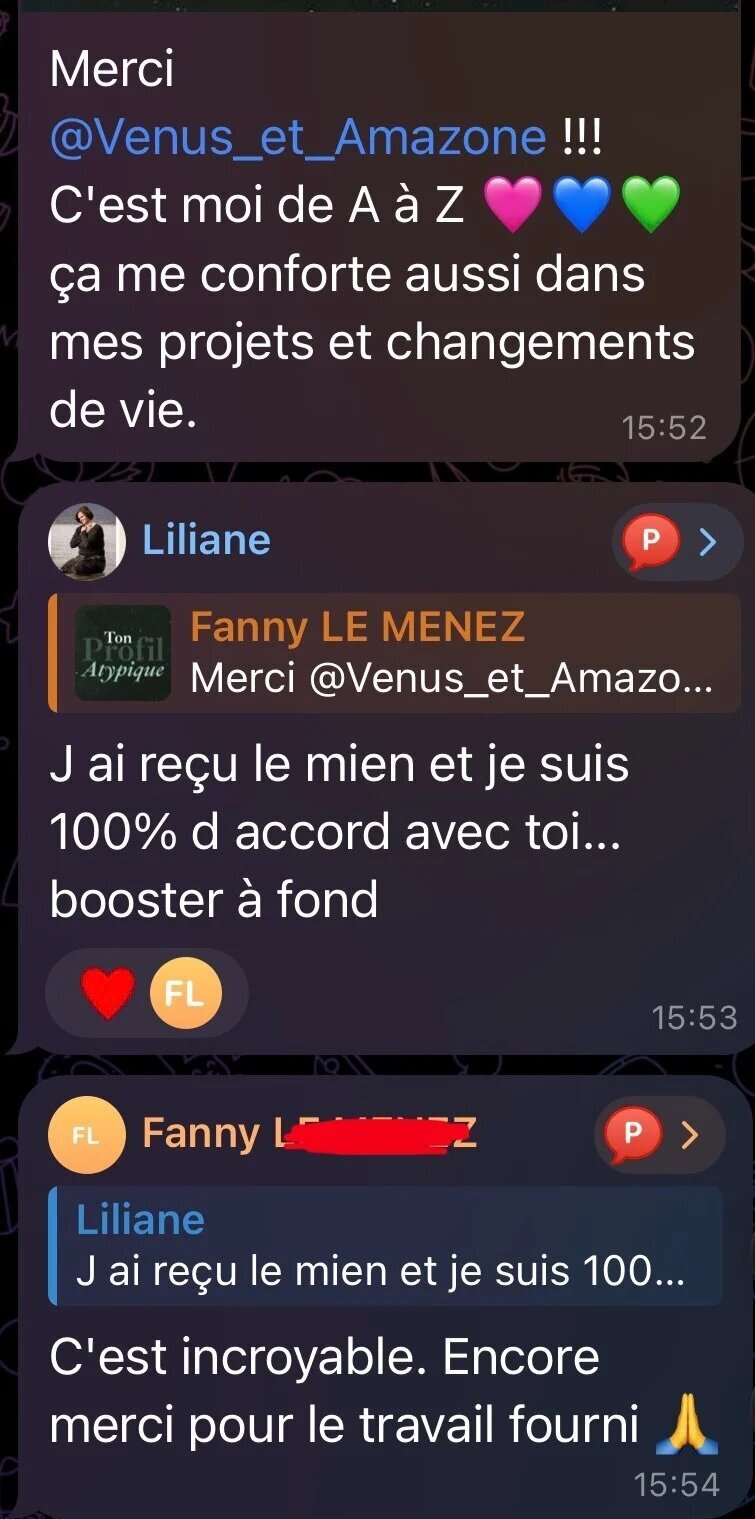Expand the chevron beside Liliane's P badge

coord(705,540)
